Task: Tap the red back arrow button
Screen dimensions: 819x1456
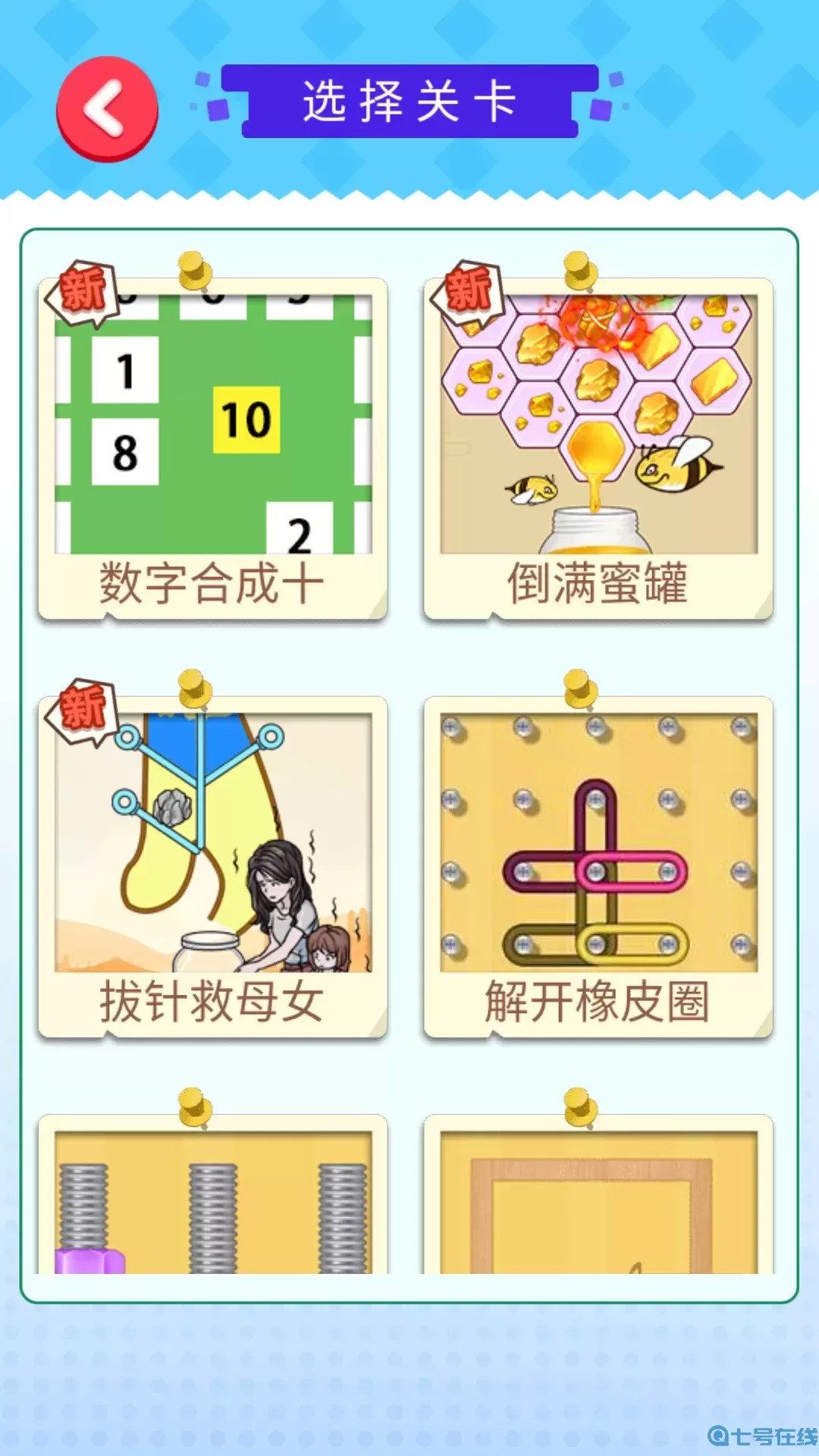Action: coord(108,108)
